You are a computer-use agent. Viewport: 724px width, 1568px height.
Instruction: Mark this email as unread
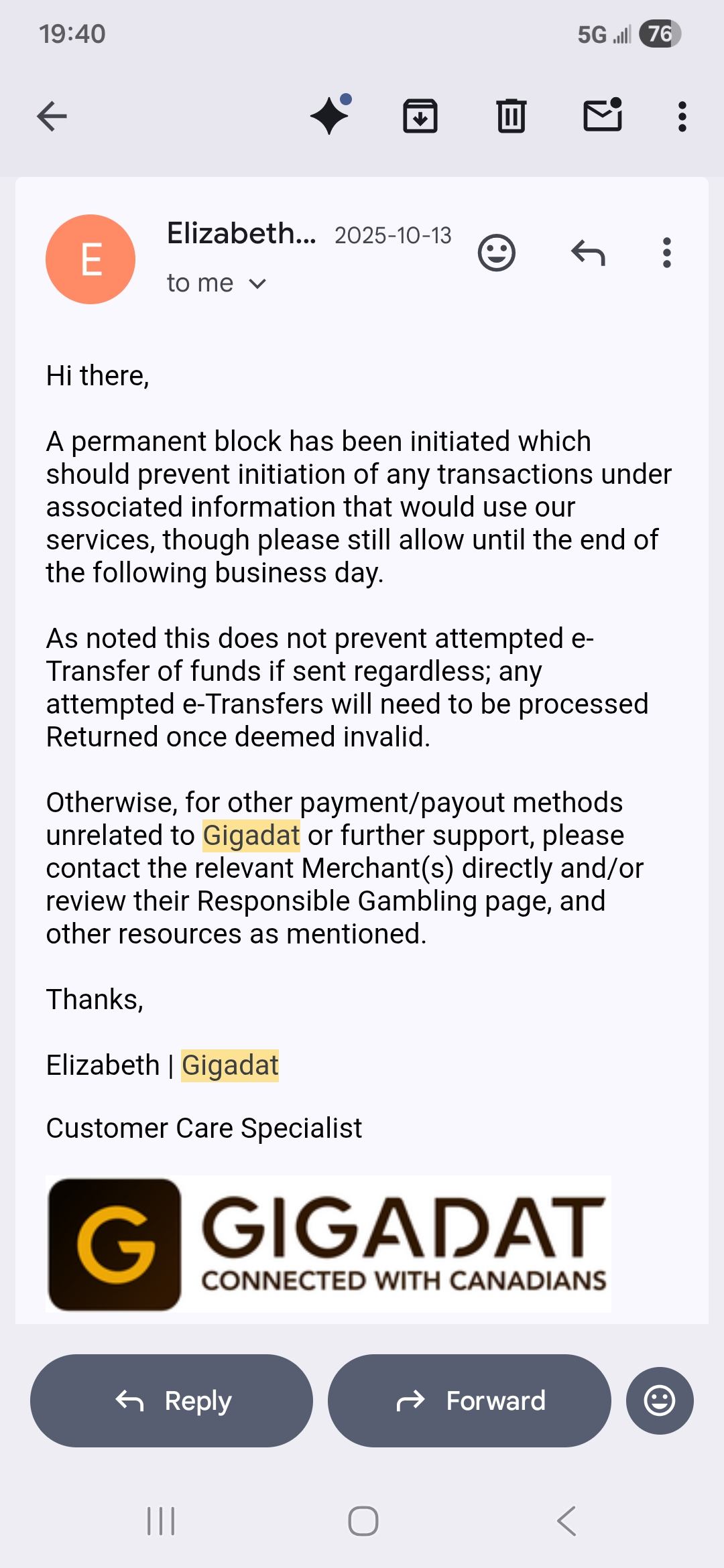[603, 115]
